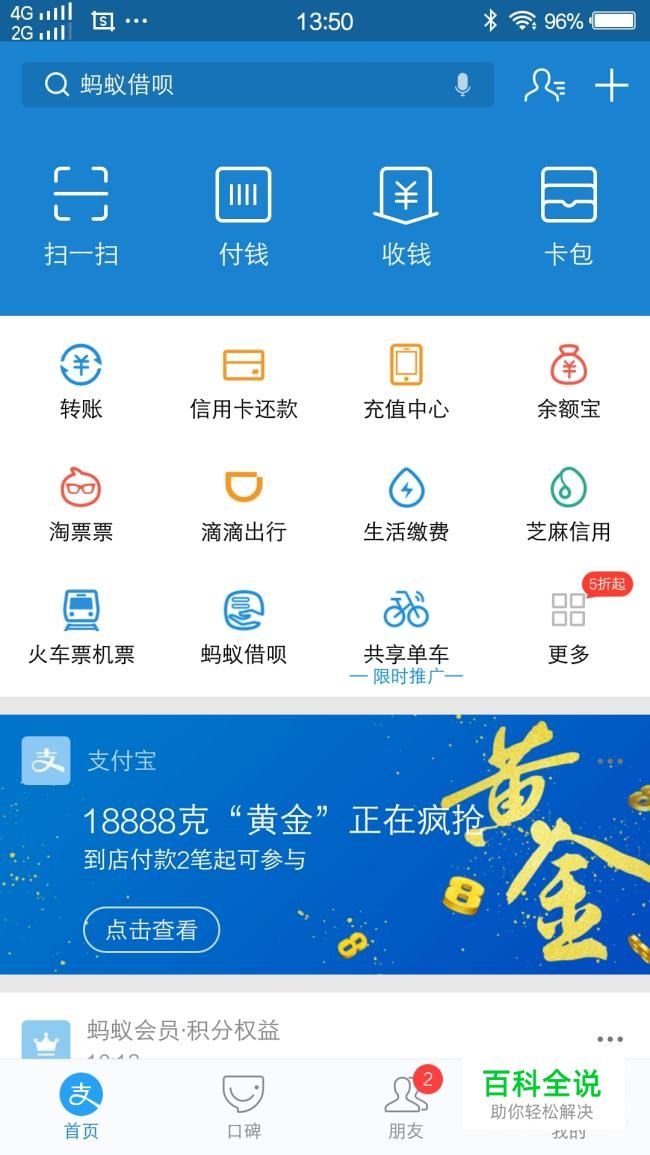This screenshot has width=650, height=1155.
Task: Open the plus menu in the top bar
Action: [x=611, y=86]
